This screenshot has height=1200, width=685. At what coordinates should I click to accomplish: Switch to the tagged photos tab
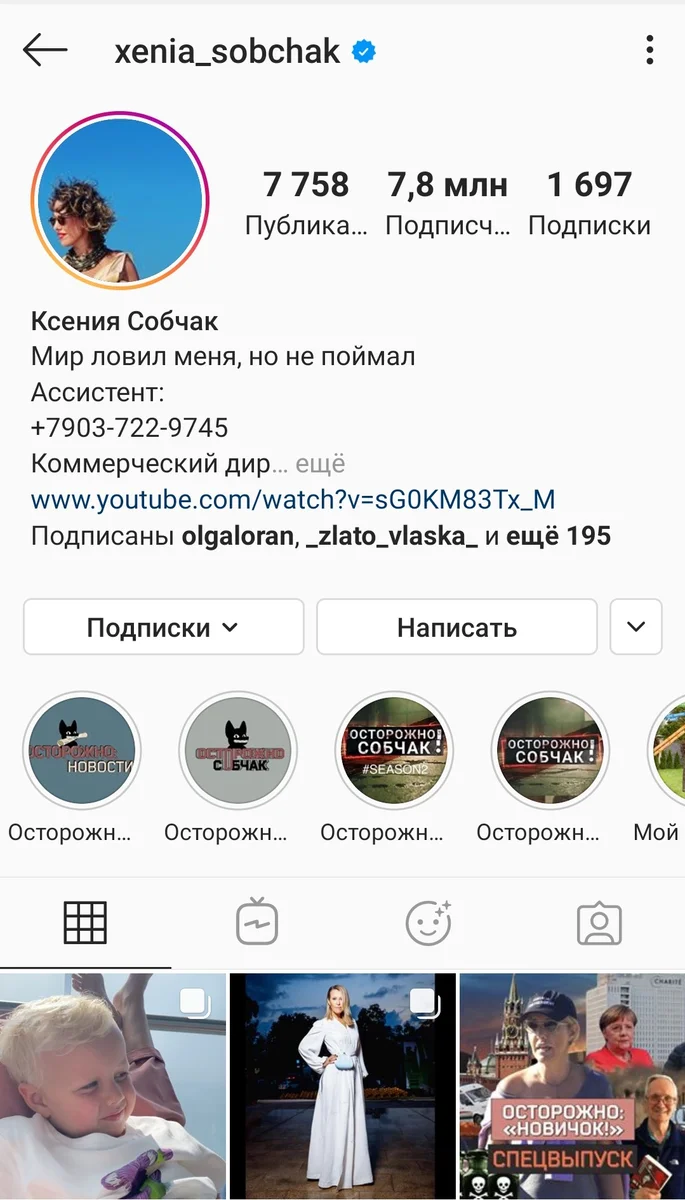pyautogui.click(x=599, y=923)
